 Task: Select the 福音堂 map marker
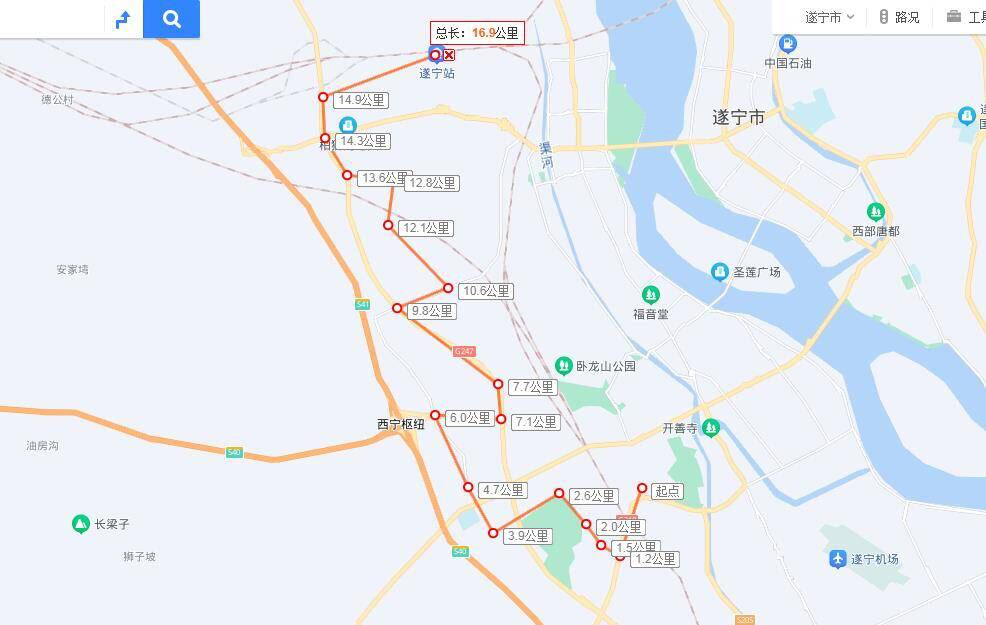pos(651,295)
